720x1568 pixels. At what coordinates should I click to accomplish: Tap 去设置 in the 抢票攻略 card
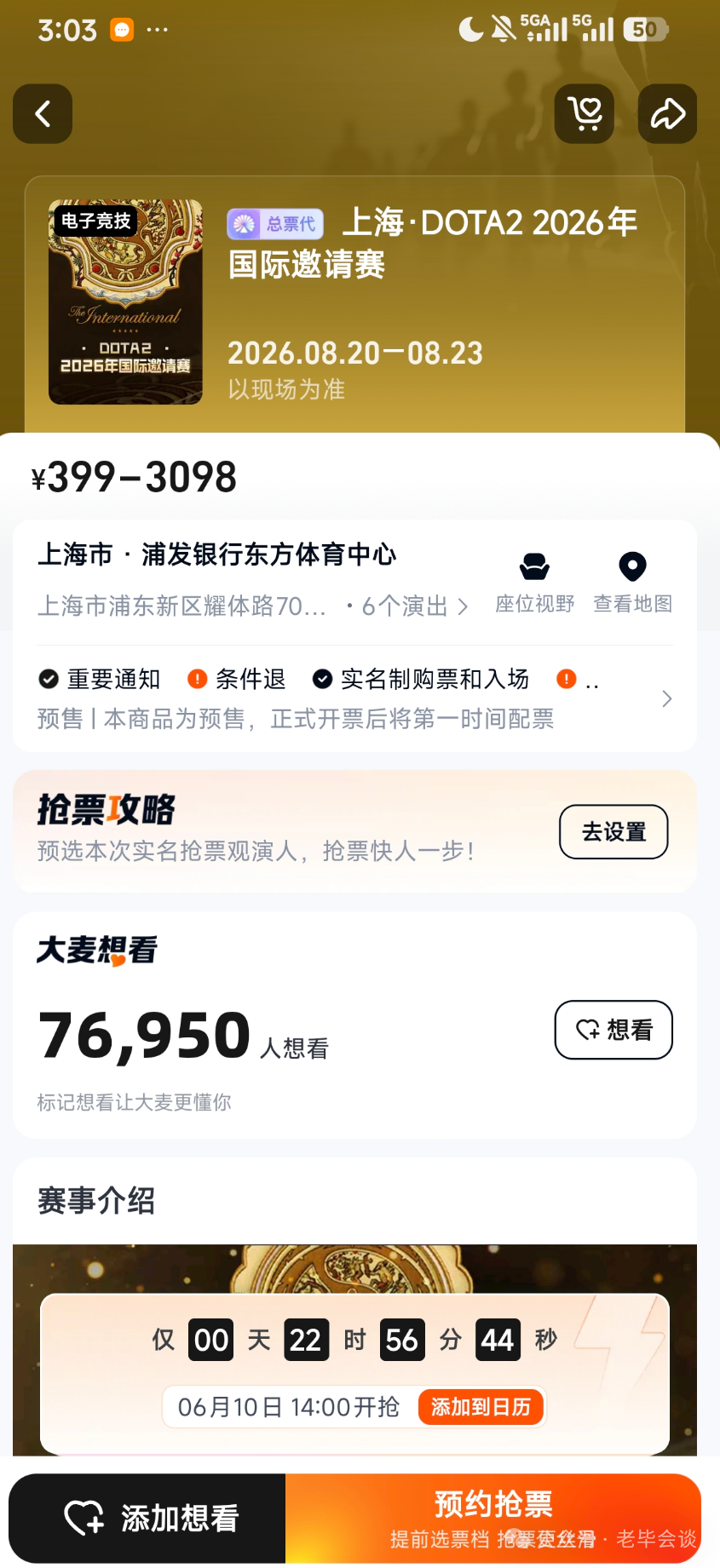(613, 832)
